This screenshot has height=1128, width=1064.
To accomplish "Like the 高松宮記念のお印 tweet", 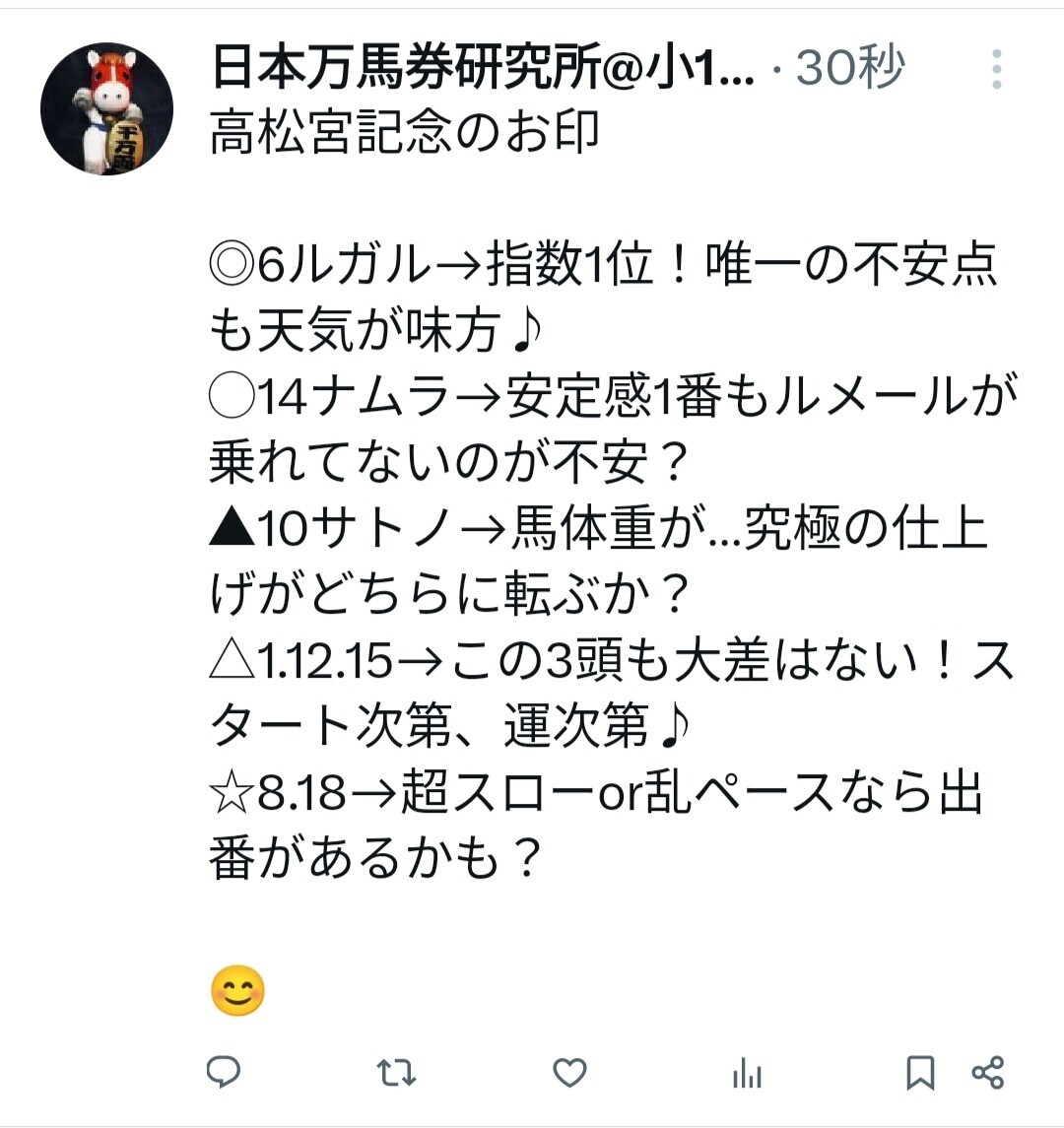I will point(569,1072).
